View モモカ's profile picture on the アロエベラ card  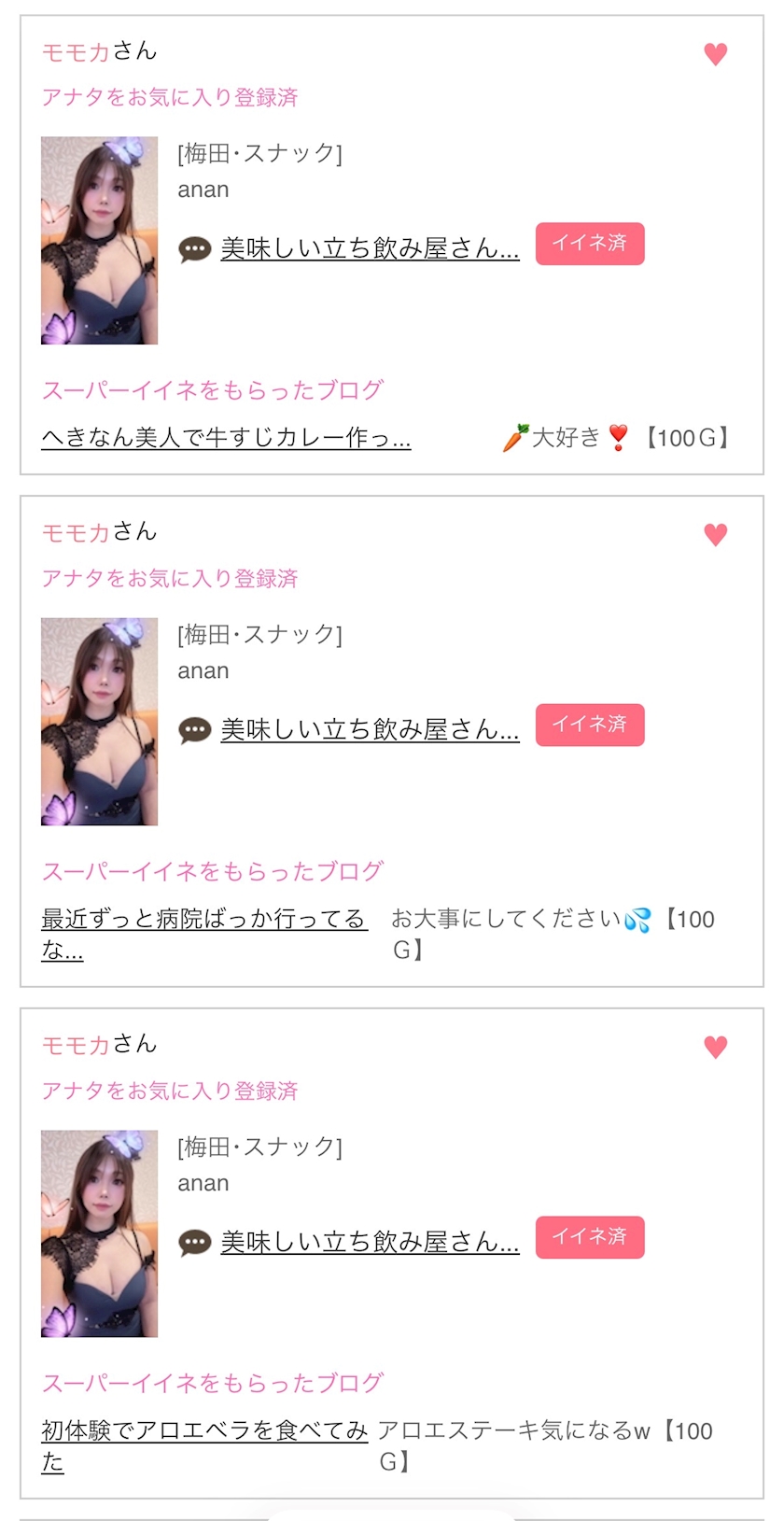tap(99, 1233)
